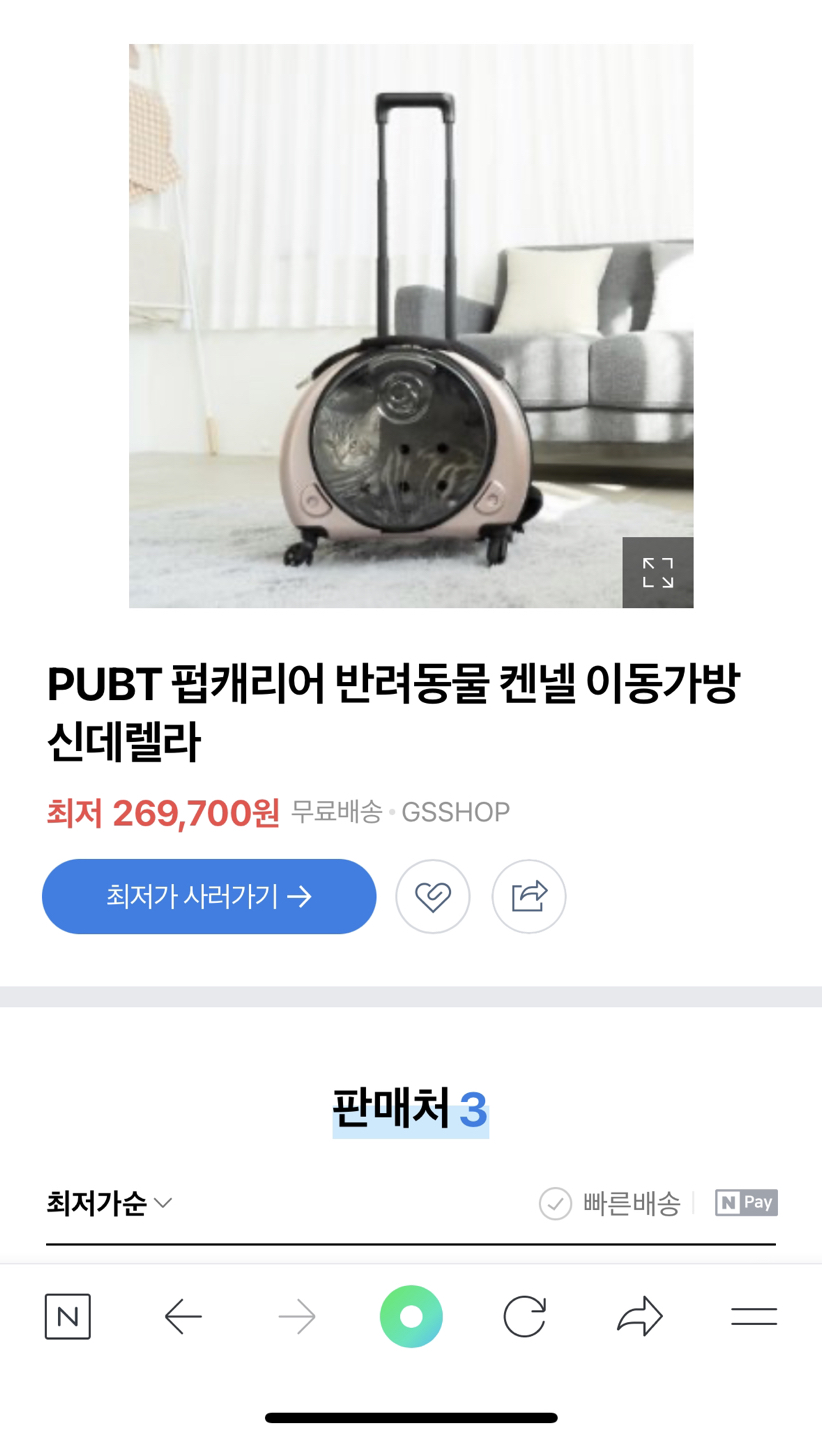Share this product listing
This screenshot has height=1440, width=822.
click(x=529, y=897)
